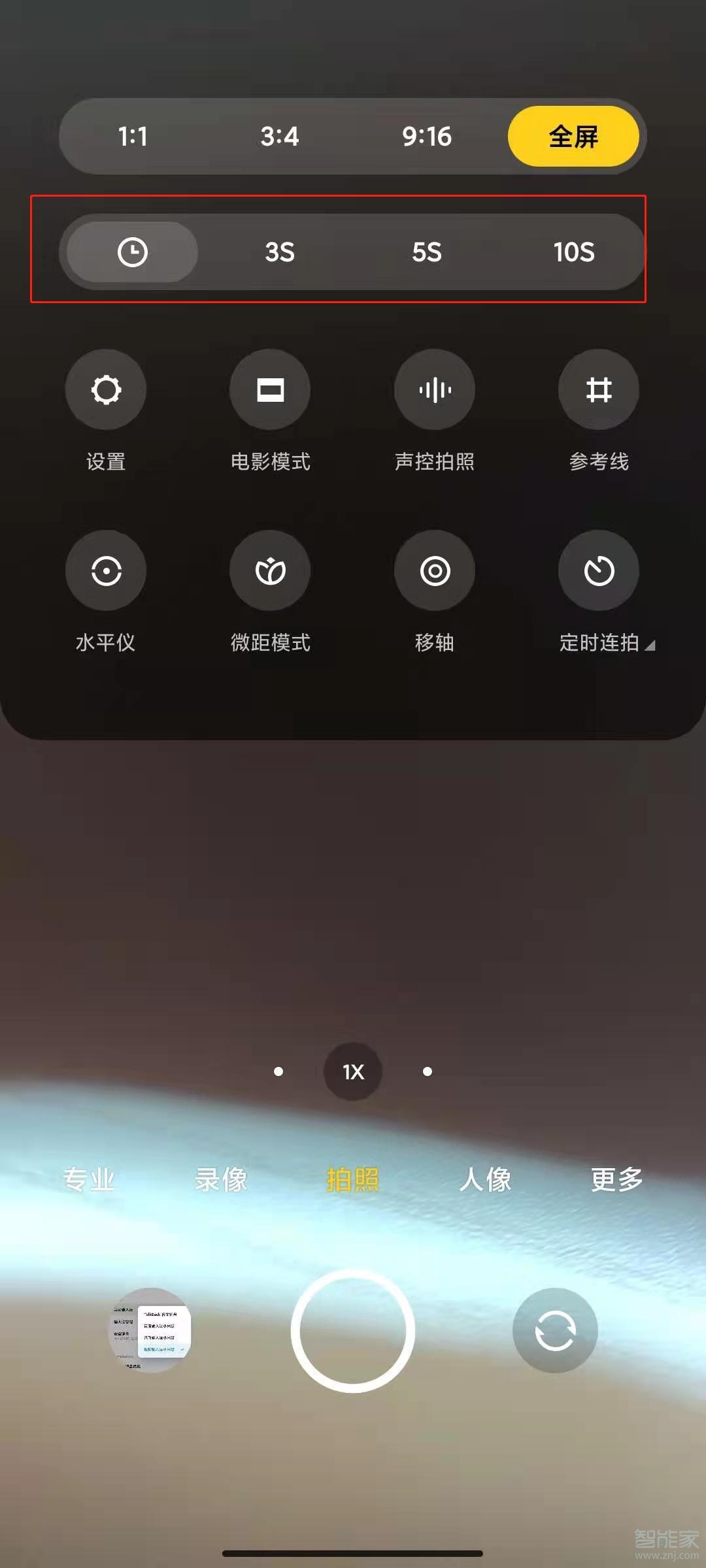This screenshot has width=706, height=1568.
Task: Enable the 水平仪 level tool
Action: [x=106, y=571]
